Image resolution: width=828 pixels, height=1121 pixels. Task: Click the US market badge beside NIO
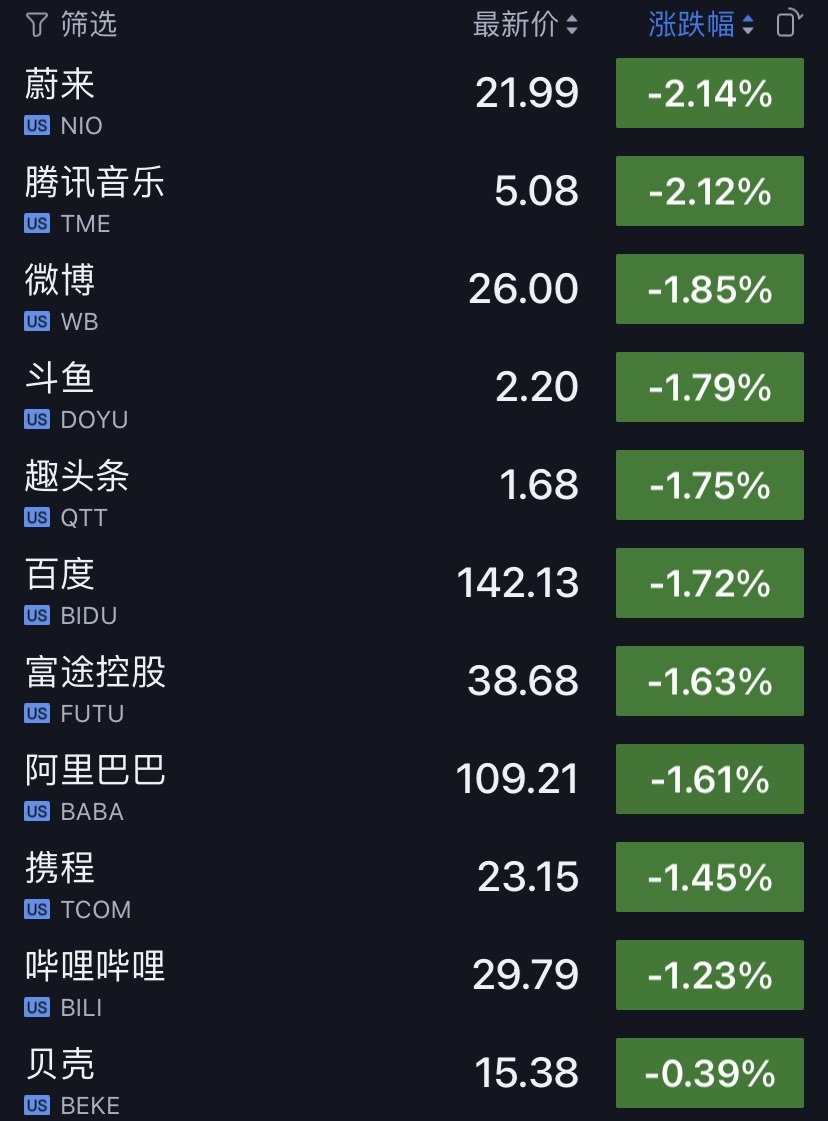point(36,126)
